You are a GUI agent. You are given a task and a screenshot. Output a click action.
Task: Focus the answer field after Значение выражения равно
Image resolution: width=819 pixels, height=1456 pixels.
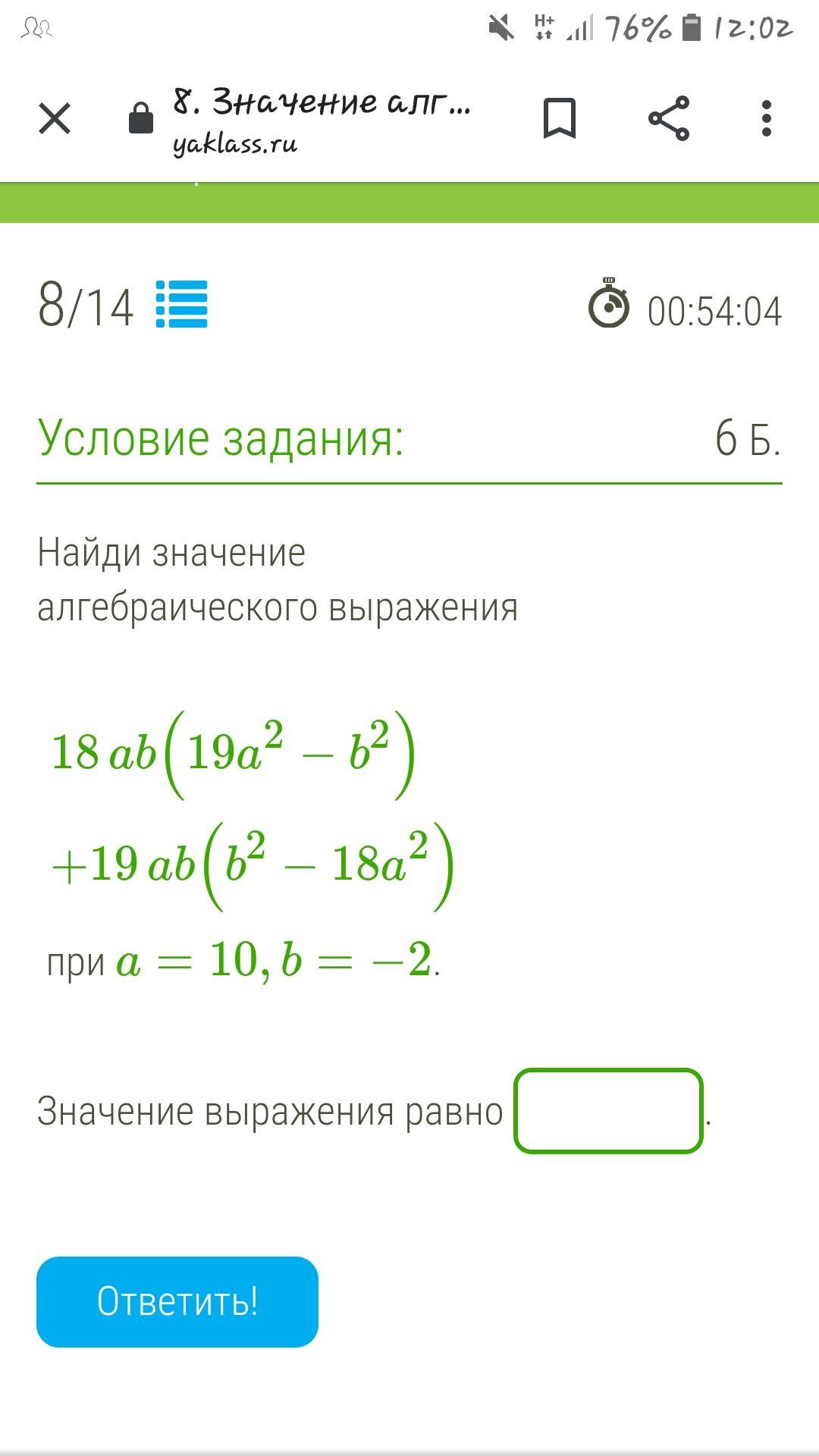(608, 1111)
